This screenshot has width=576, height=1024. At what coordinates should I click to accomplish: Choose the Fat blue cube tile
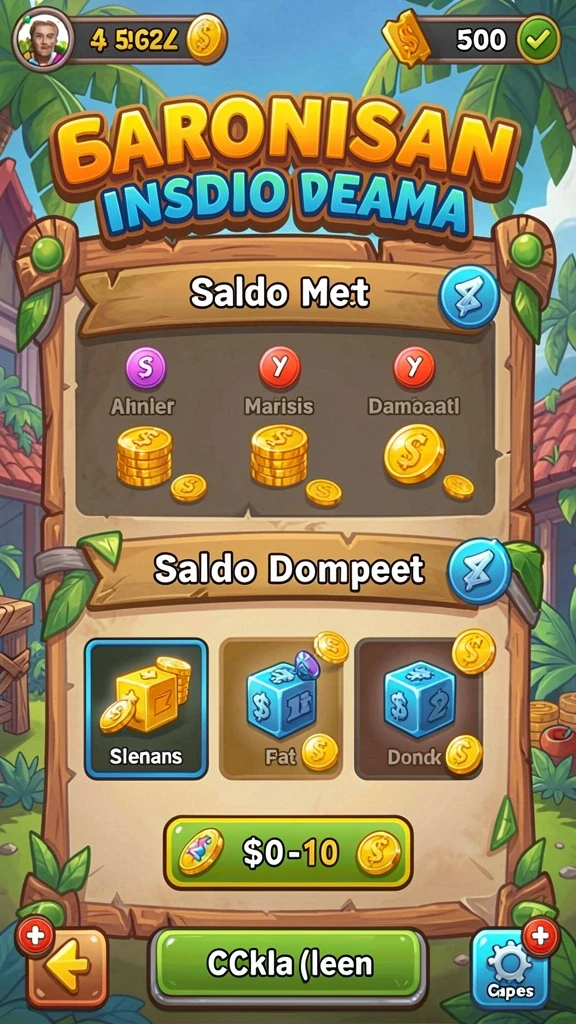point(281,709)
